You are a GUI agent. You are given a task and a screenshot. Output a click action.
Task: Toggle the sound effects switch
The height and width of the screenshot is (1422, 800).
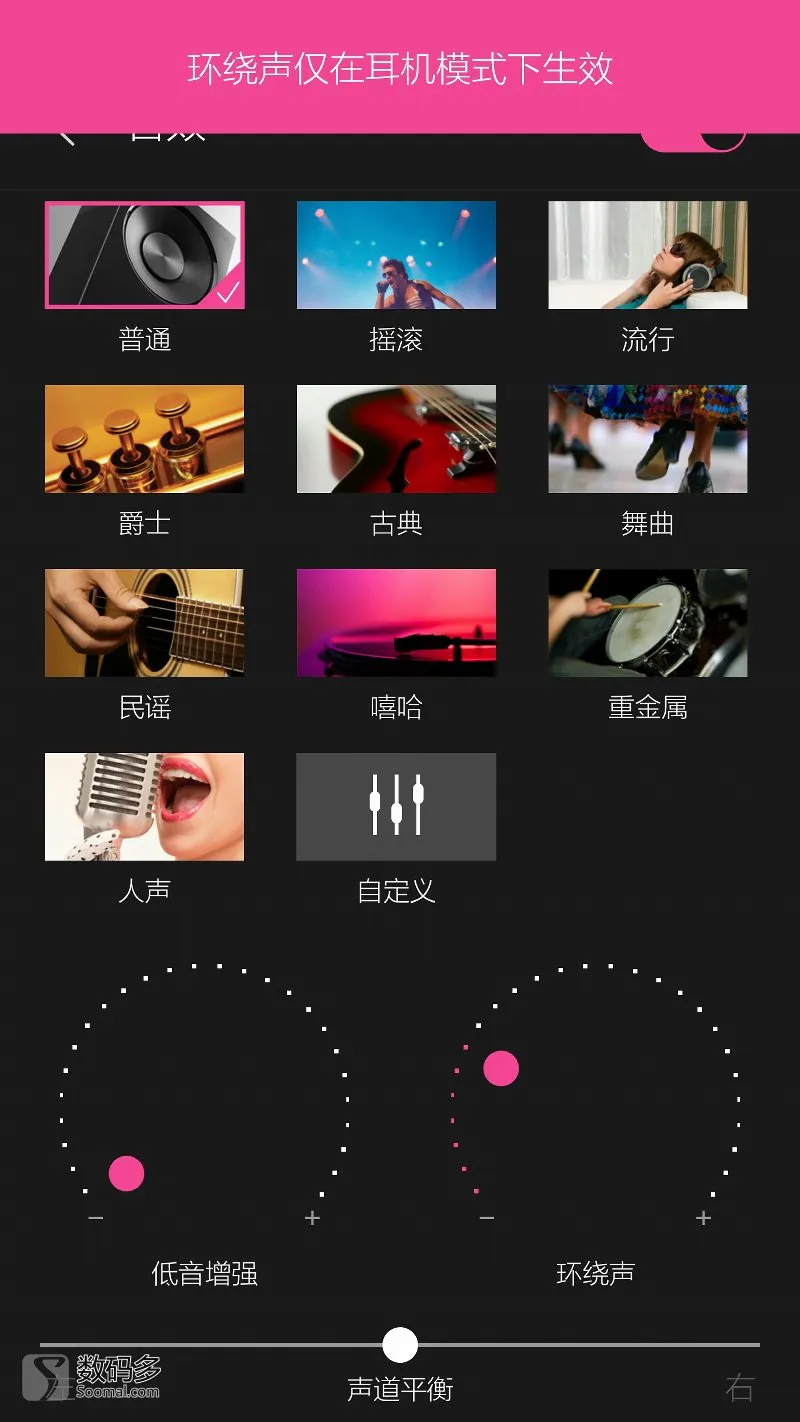694,141
